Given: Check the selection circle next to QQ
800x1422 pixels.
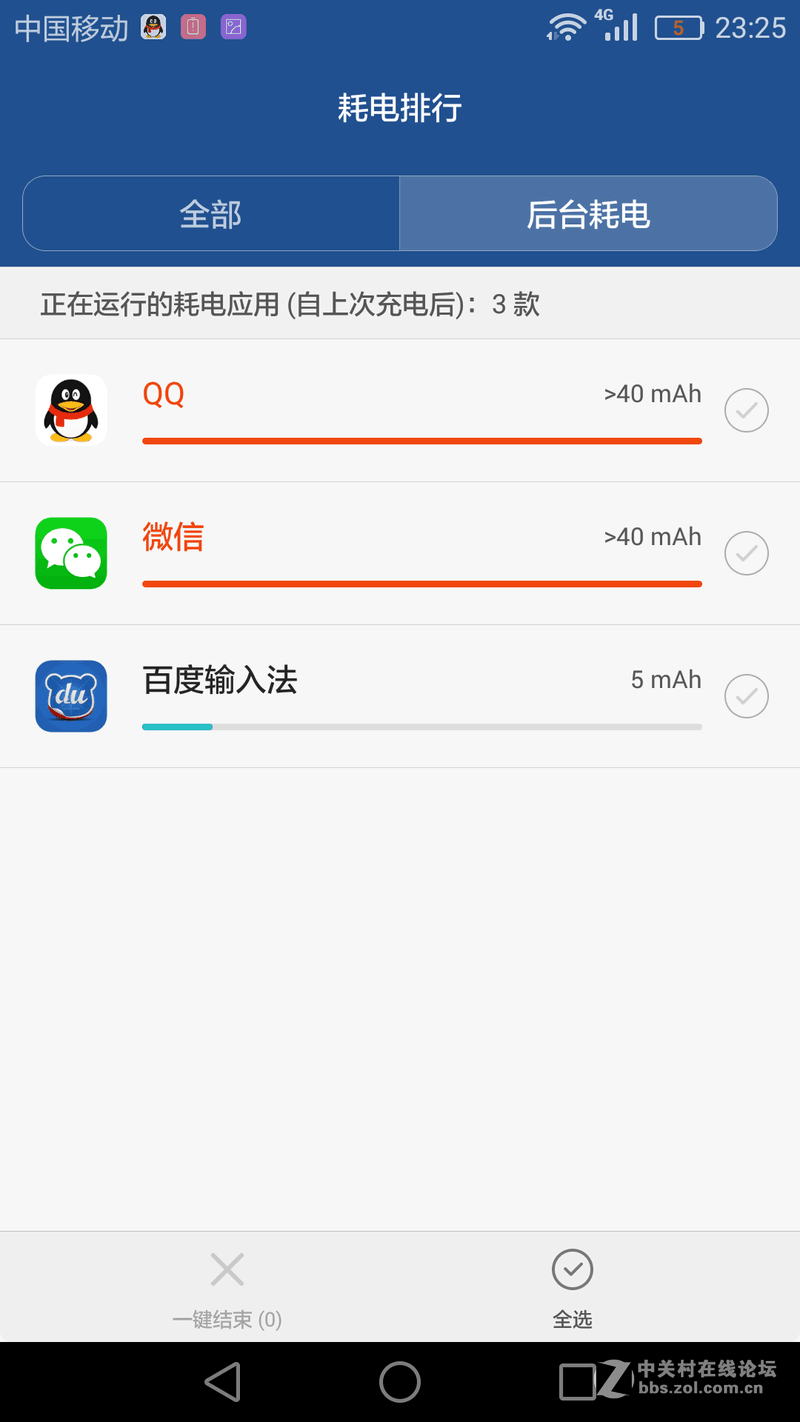Looking at the screenshot, I should coord(746,410).
